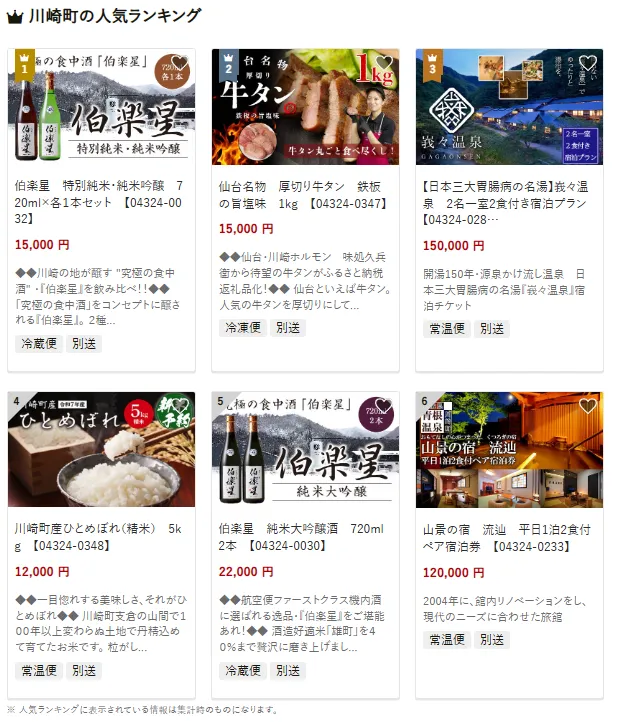Favorite the 伯楽星 純米大吟醸酒 2本 item
Screen dimensions: 618x724
pos(384,406)
